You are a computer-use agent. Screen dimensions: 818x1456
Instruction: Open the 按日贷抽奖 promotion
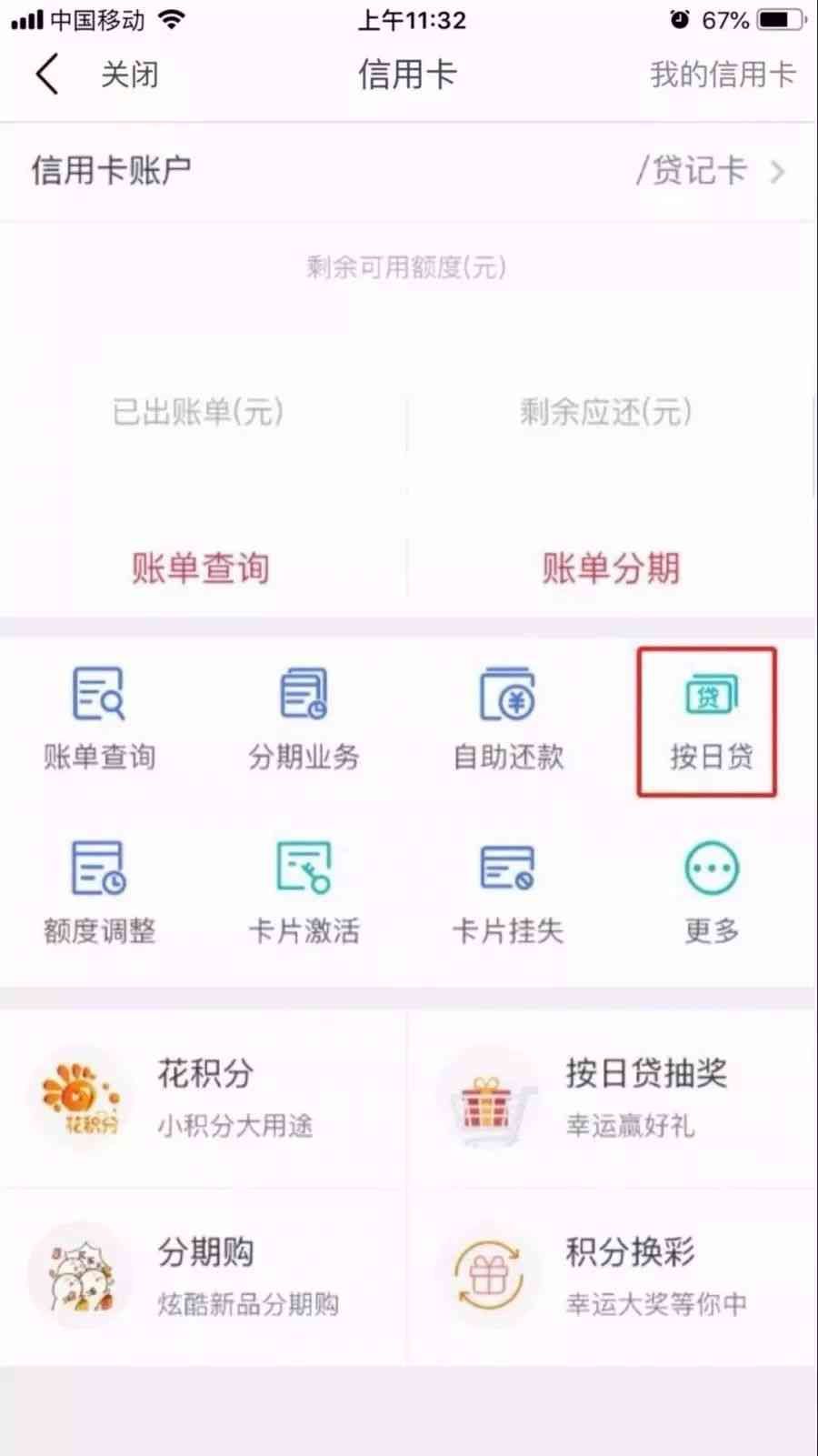tap(613, 1098)
